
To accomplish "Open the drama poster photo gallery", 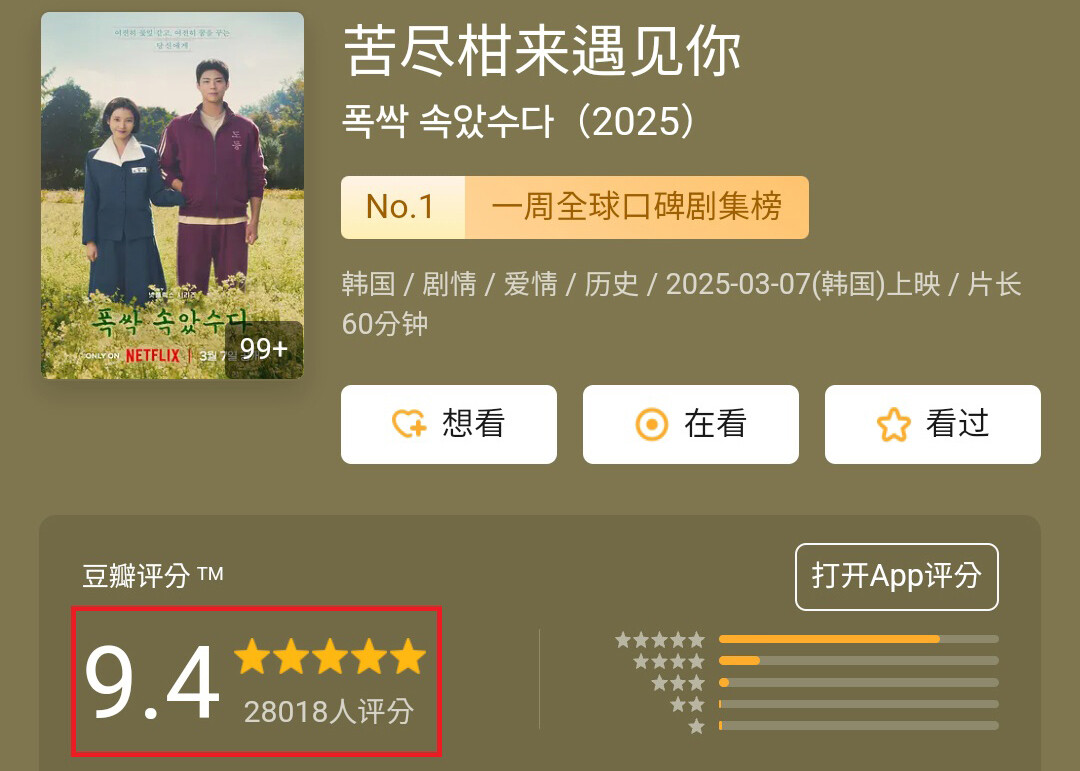I will coord(172,196).
